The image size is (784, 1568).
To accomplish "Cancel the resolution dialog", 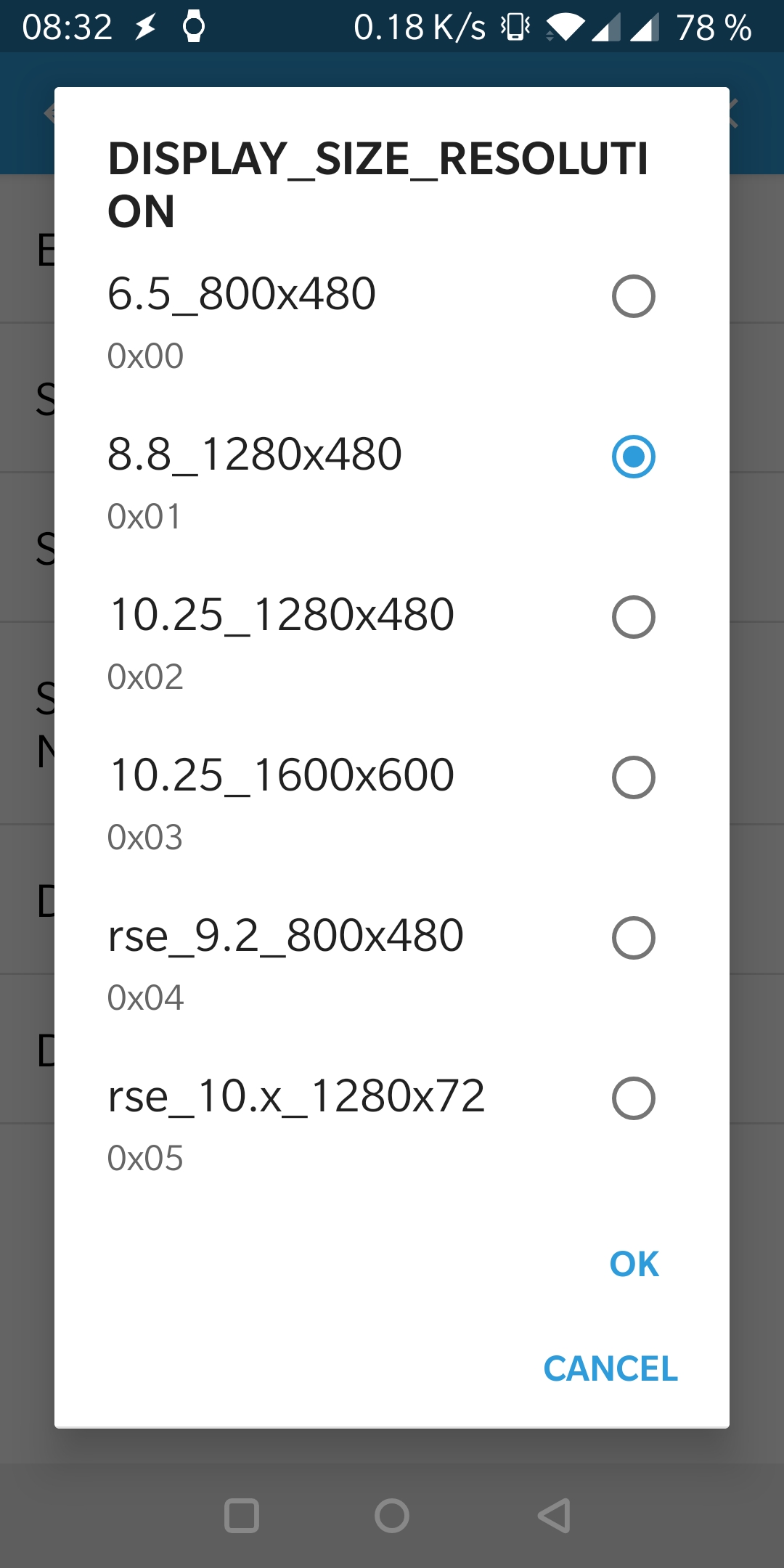I will (x=611, y=1368).
